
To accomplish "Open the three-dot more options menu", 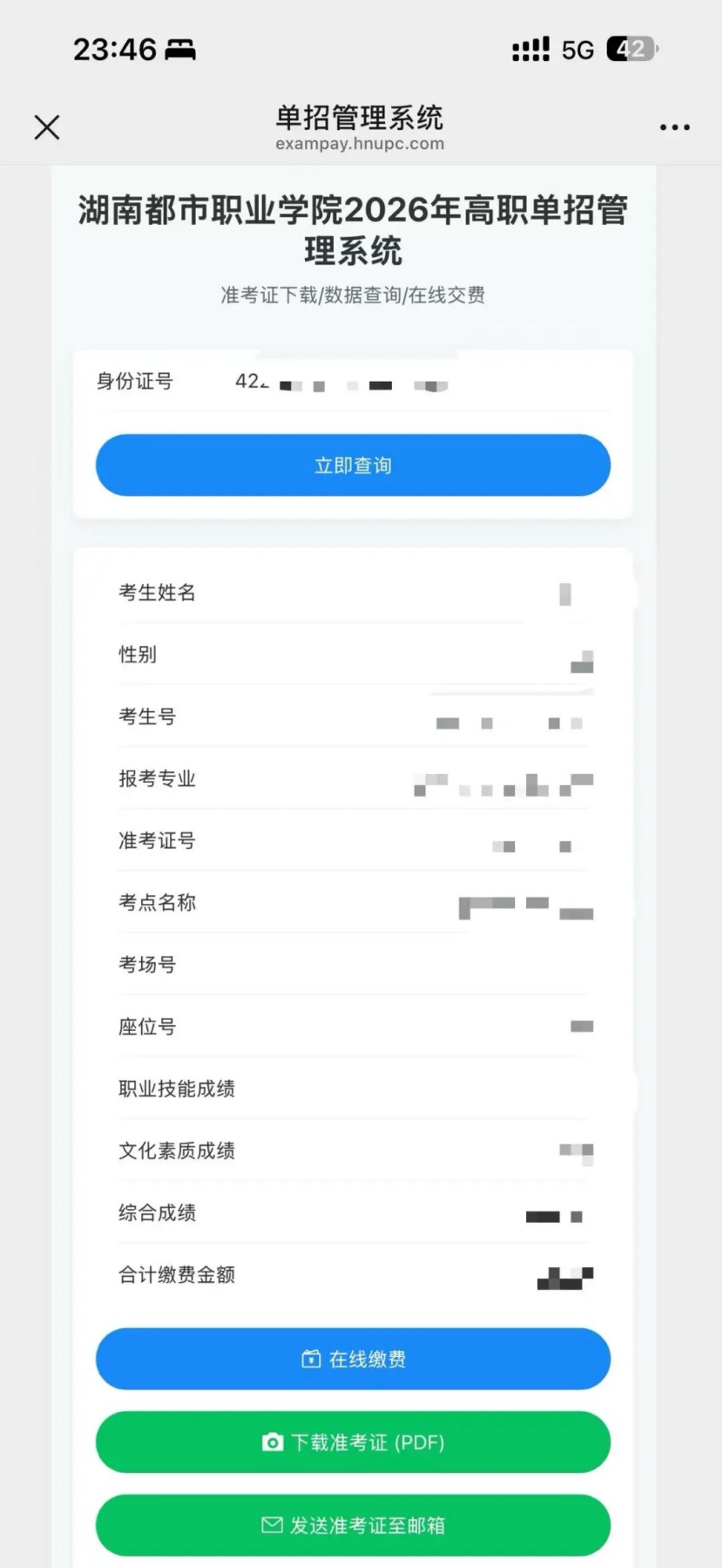I will (675, 127).
